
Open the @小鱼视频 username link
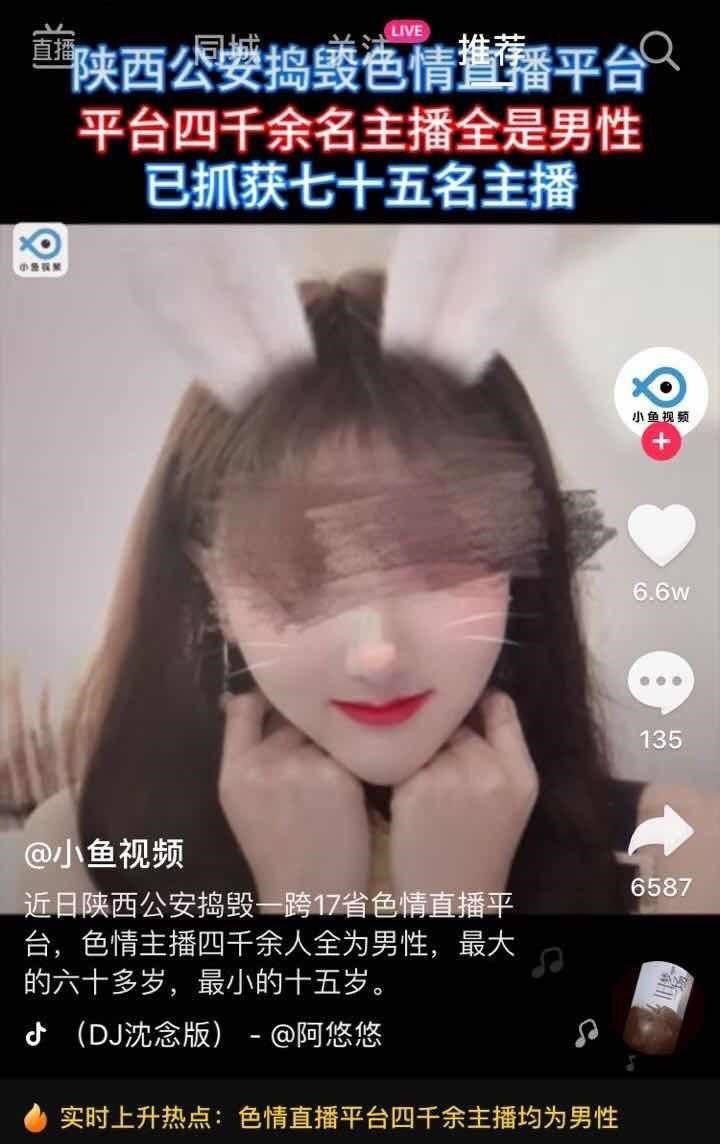click(x=104, y=854)
